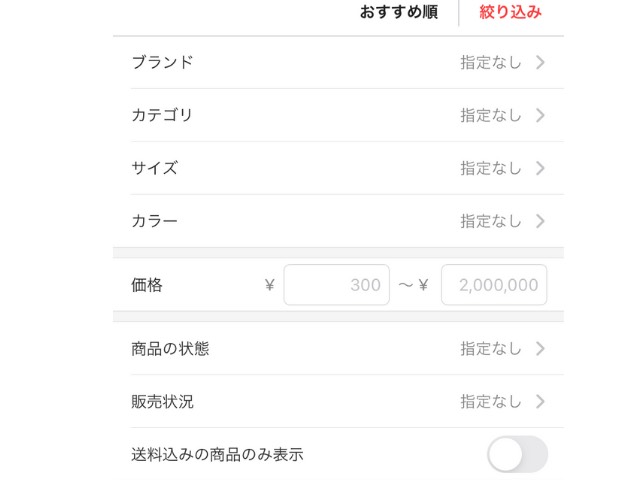640x480 pixels.
Task: Open the ブランド filter row
Action: pyautogui.click(x=338, y=62)
